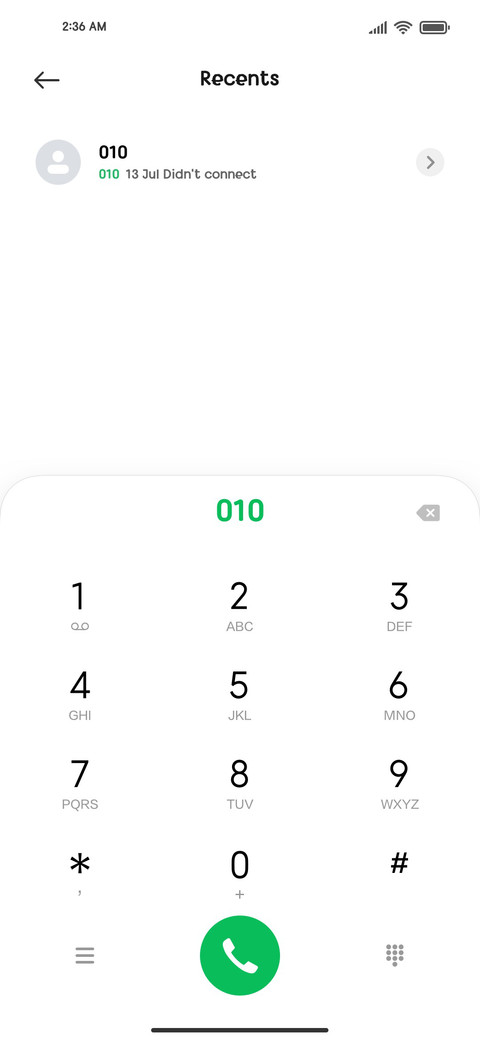Tap keypad key 7 PQRS
The width and height of the screenshot is (480, 1040).
tap(80, 785)
